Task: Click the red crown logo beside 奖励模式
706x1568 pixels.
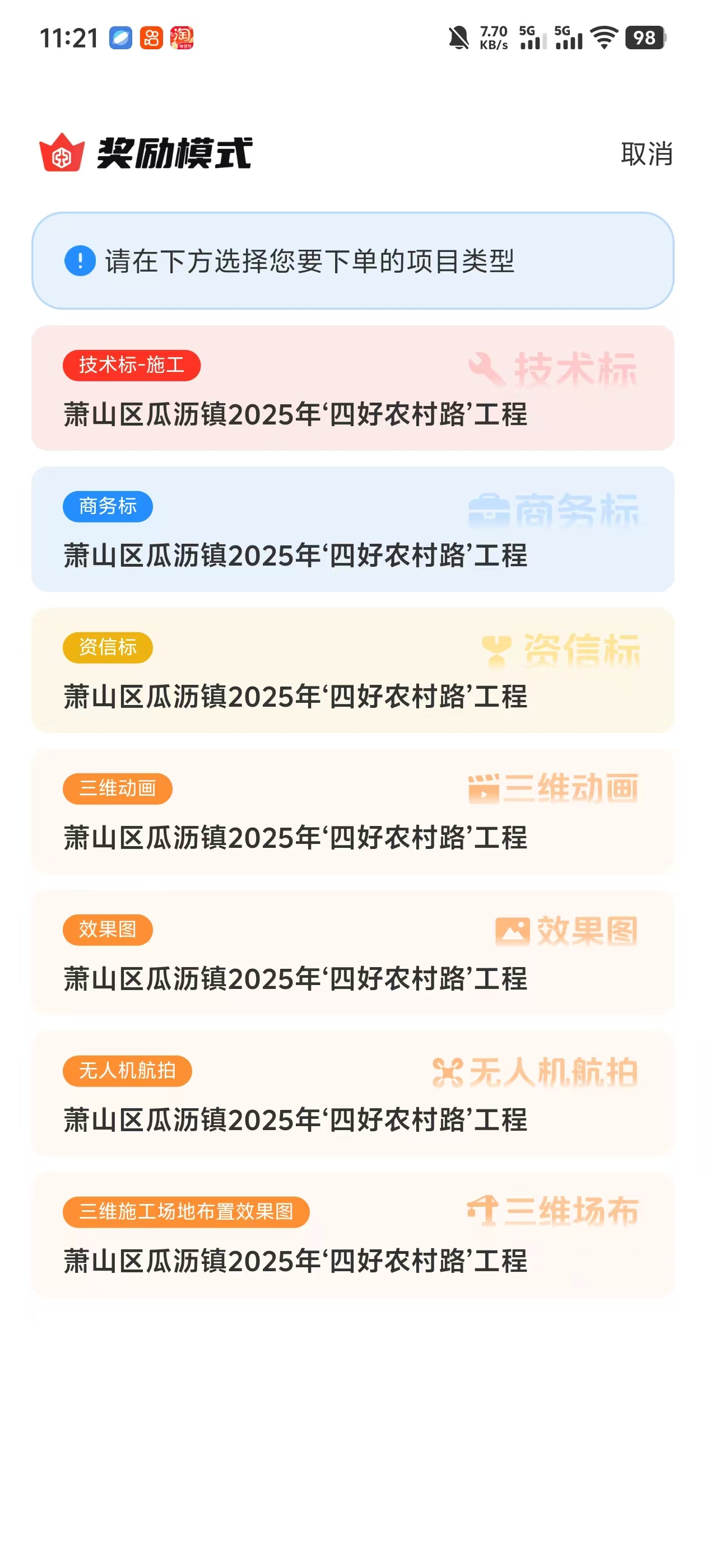Action: click(x=62, y=154)
